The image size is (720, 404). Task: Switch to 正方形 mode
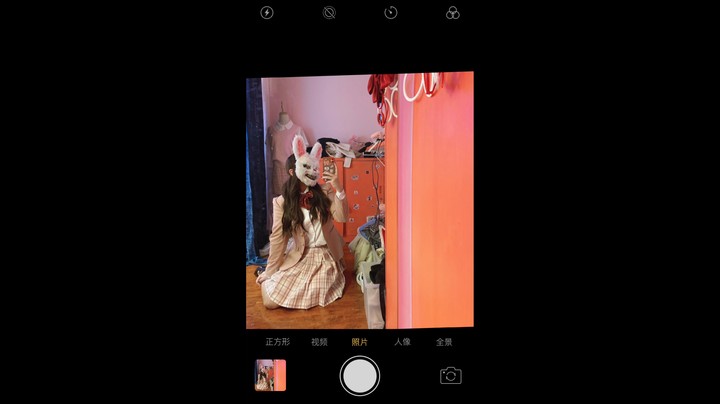point(277,342)
